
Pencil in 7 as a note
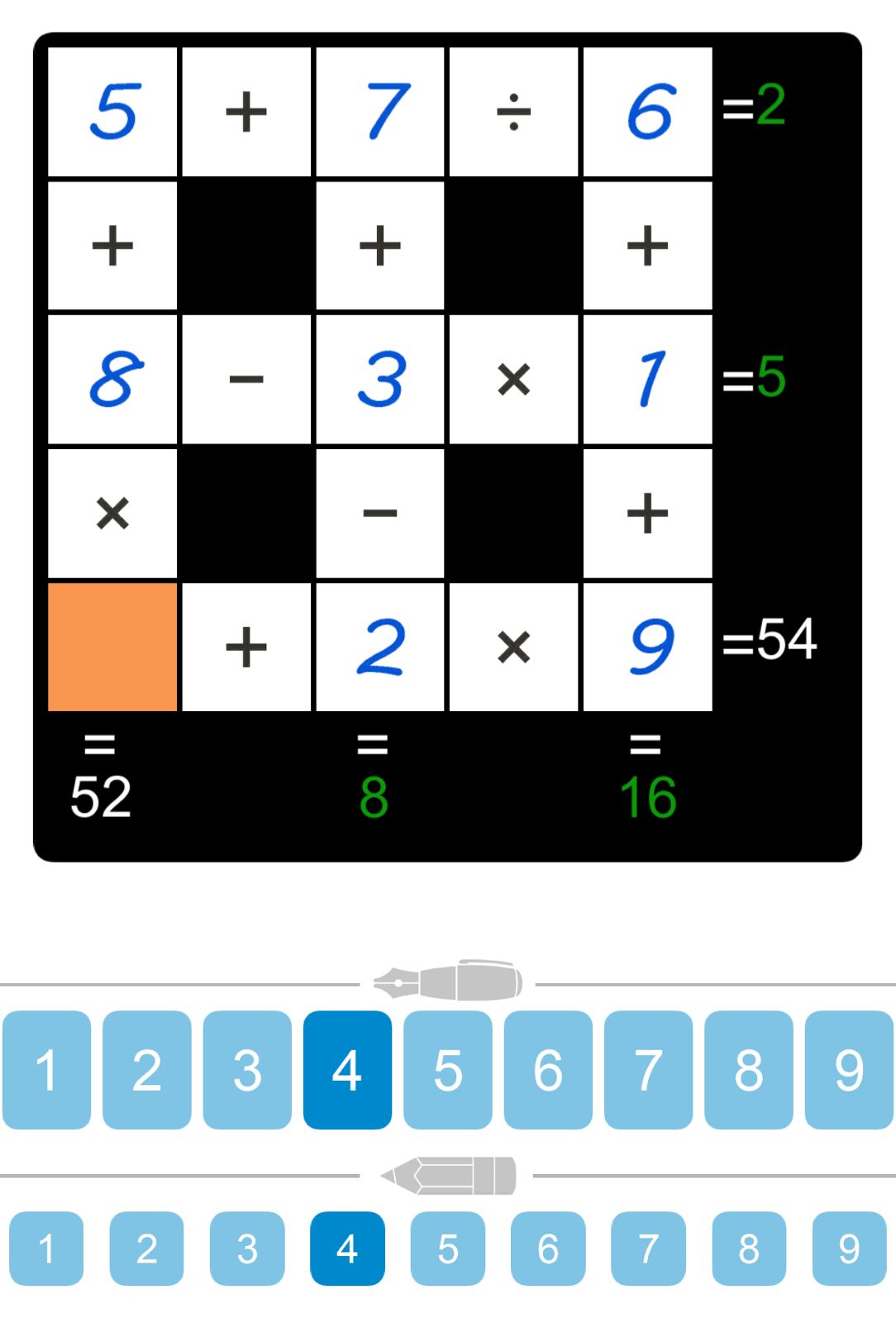[648, 1249]
